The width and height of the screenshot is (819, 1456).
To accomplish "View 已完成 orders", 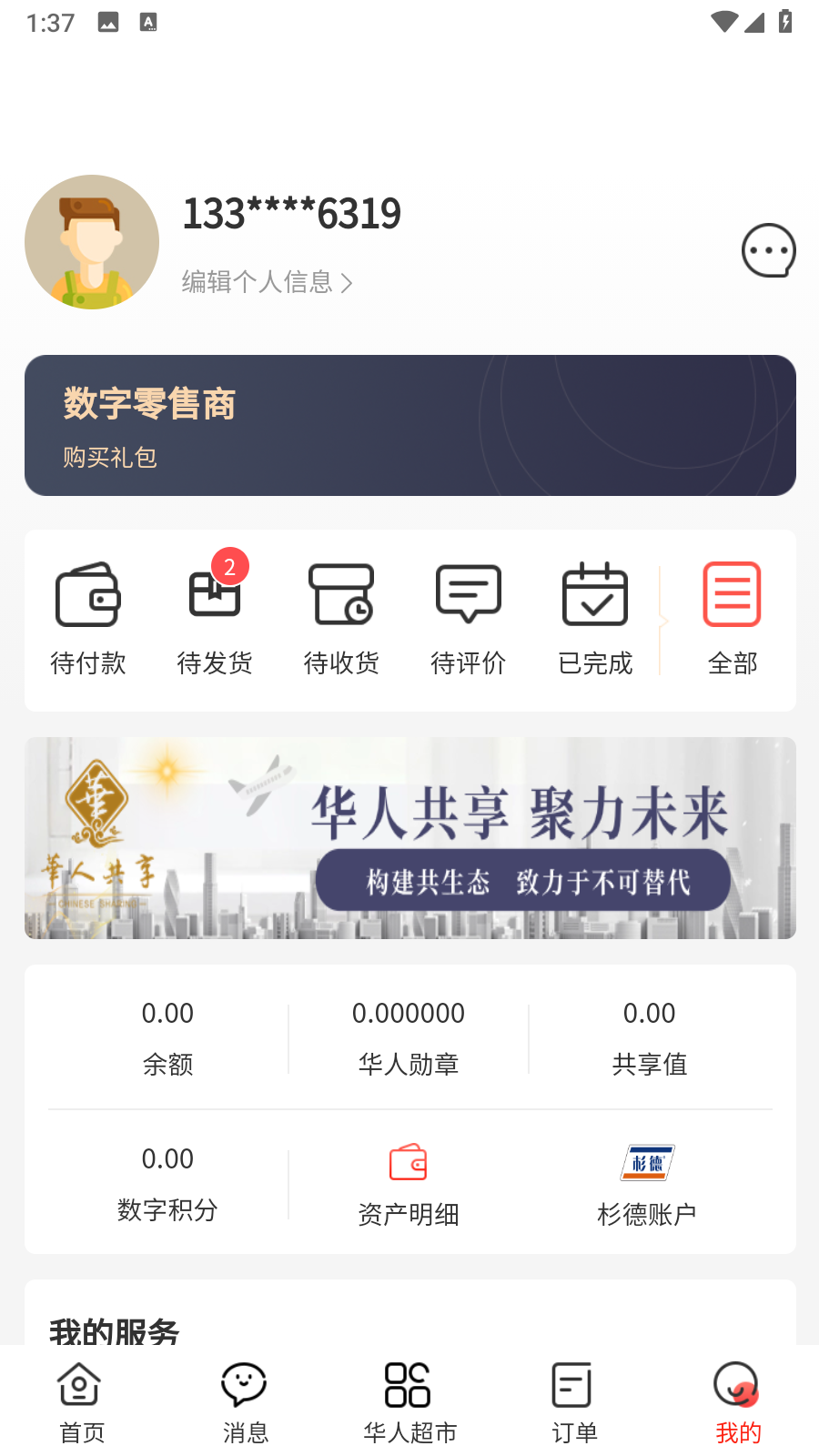I will pos(595,619).
